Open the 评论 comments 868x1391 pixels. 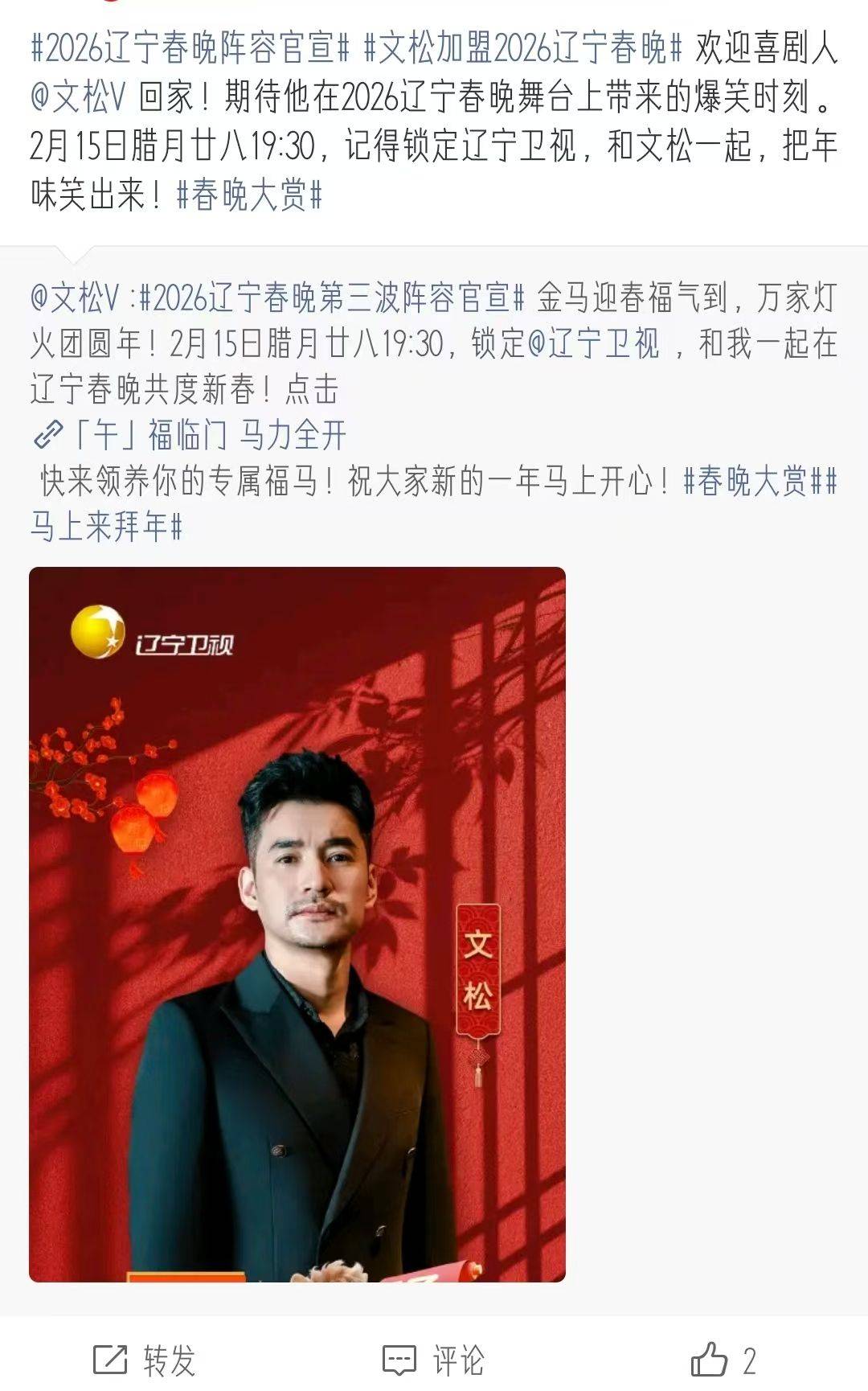coord(434,1360)
